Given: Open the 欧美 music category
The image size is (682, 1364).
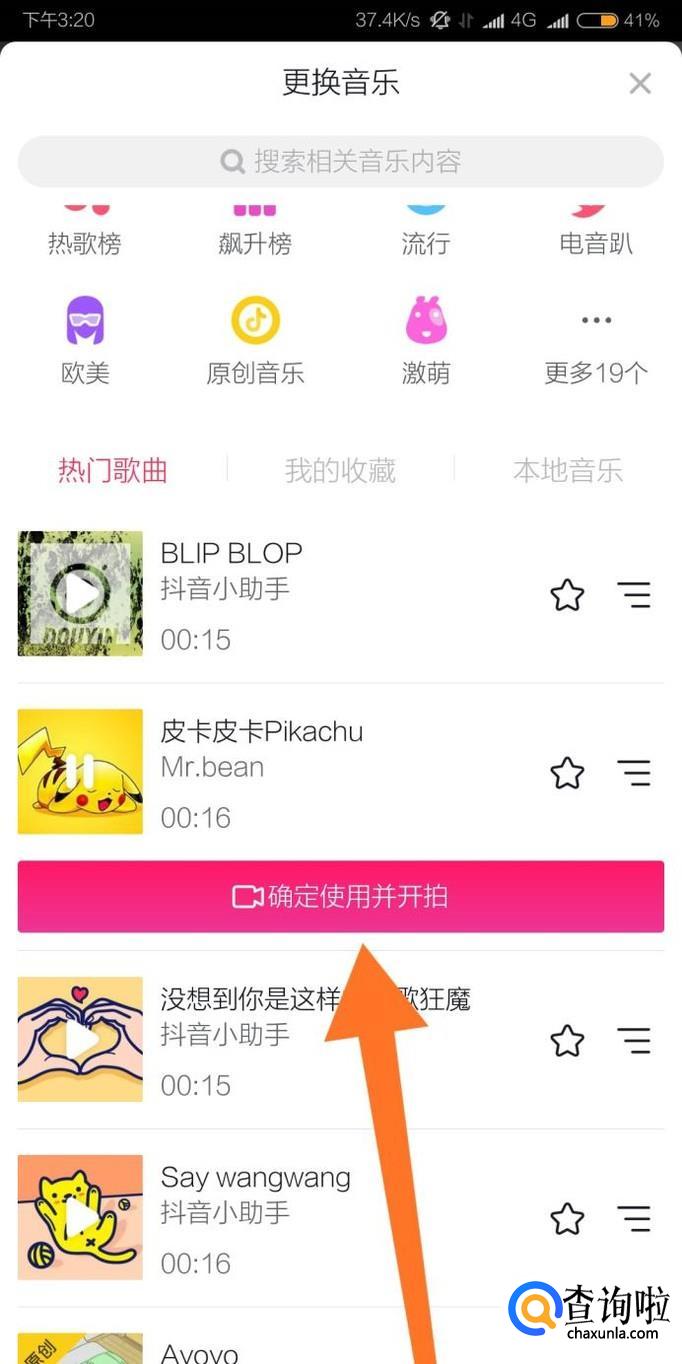Looking at the screenshot, I should 85,340.
